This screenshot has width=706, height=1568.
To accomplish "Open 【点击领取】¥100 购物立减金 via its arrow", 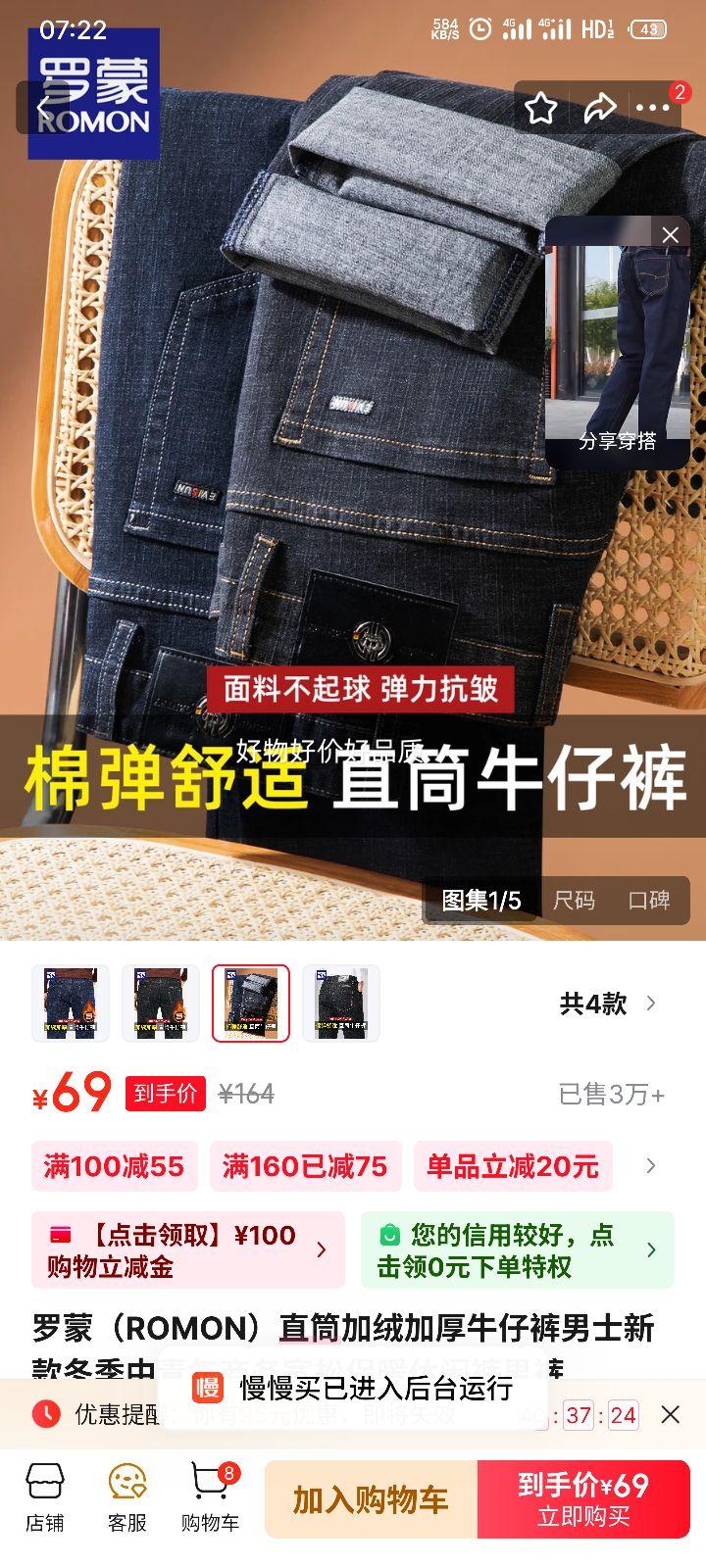I will coord(322,1249).
